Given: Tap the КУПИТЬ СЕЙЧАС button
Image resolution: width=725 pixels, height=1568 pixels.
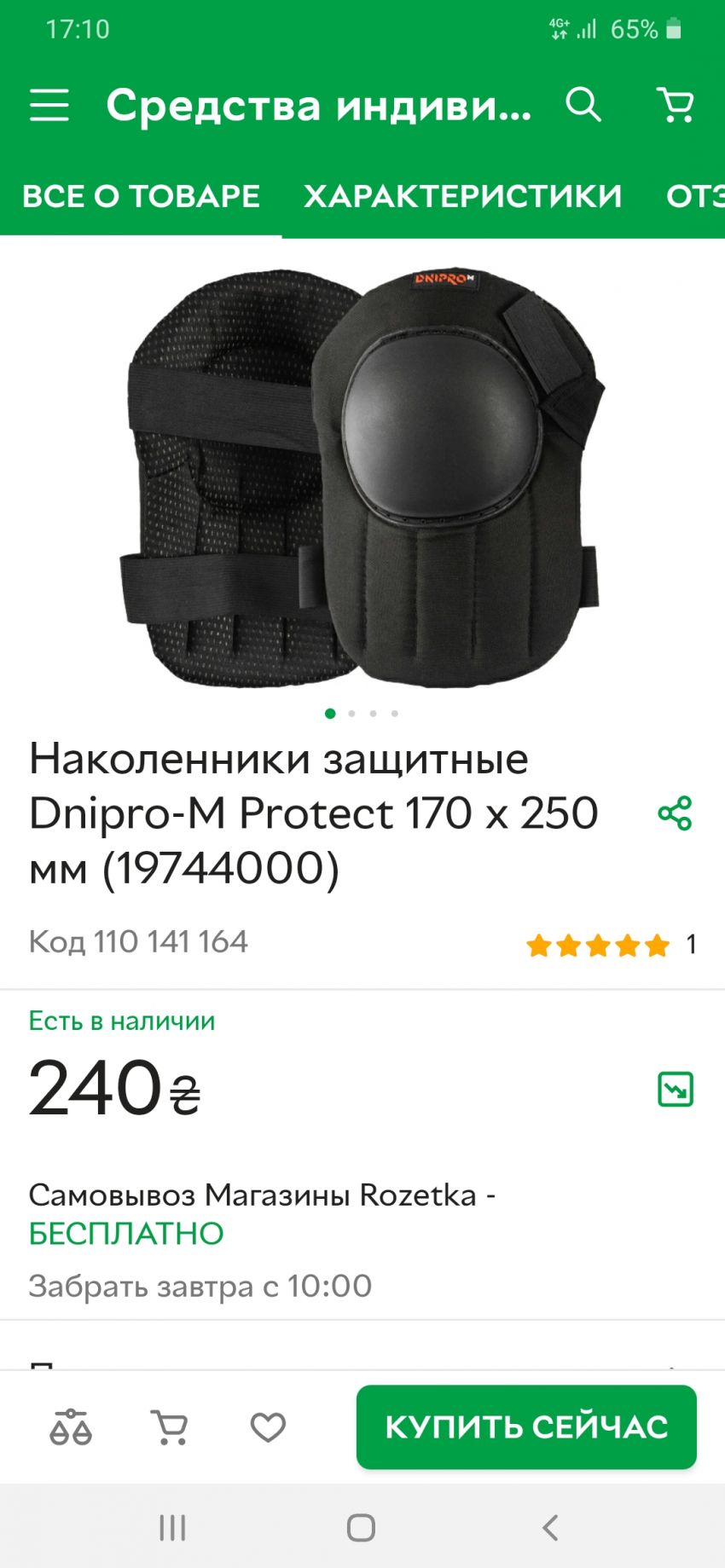Looking at the screenshot, I should point(526,1427).
